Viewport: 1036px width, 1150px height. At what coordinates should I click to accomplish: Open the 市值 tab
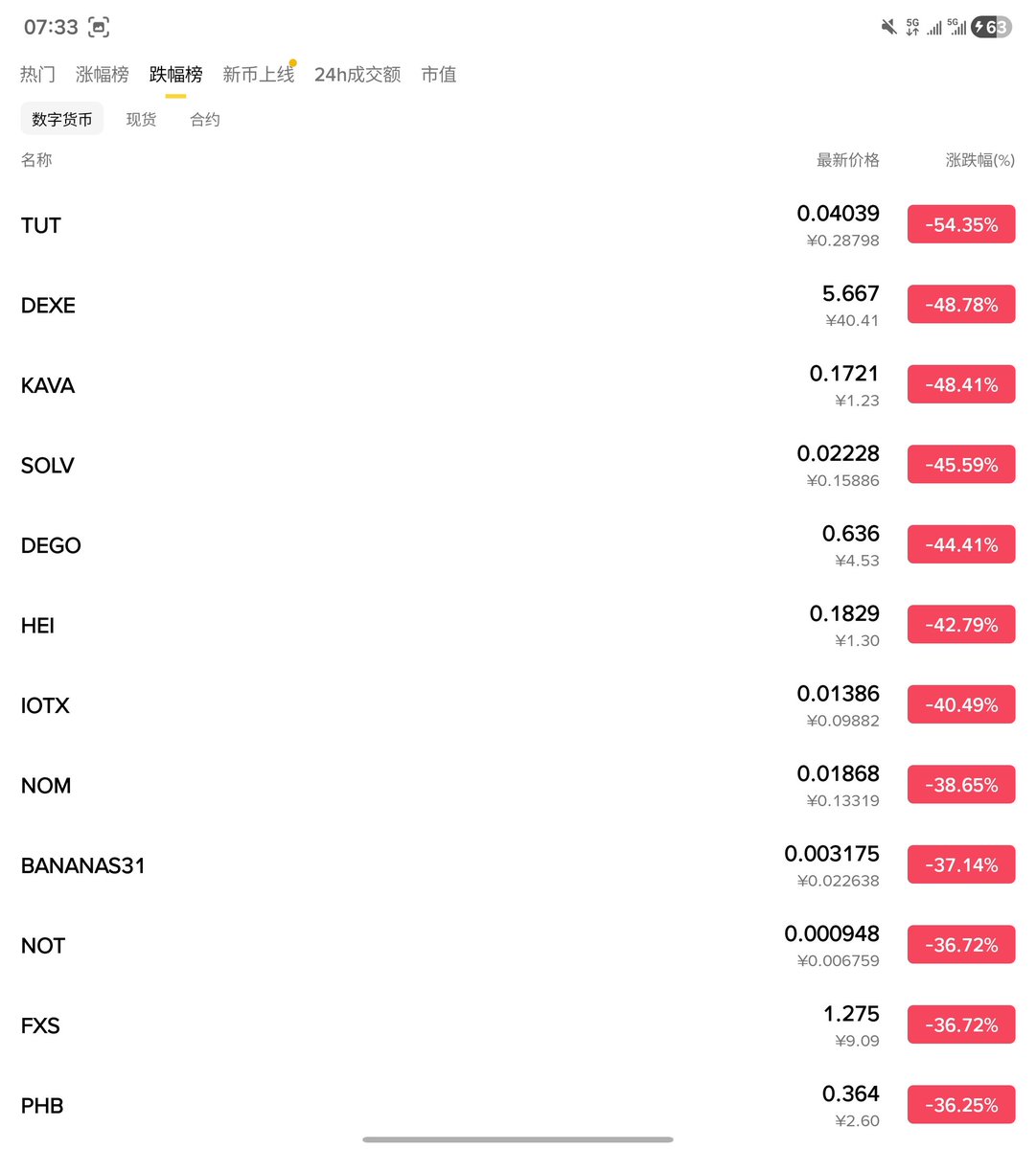pos(438,75)
